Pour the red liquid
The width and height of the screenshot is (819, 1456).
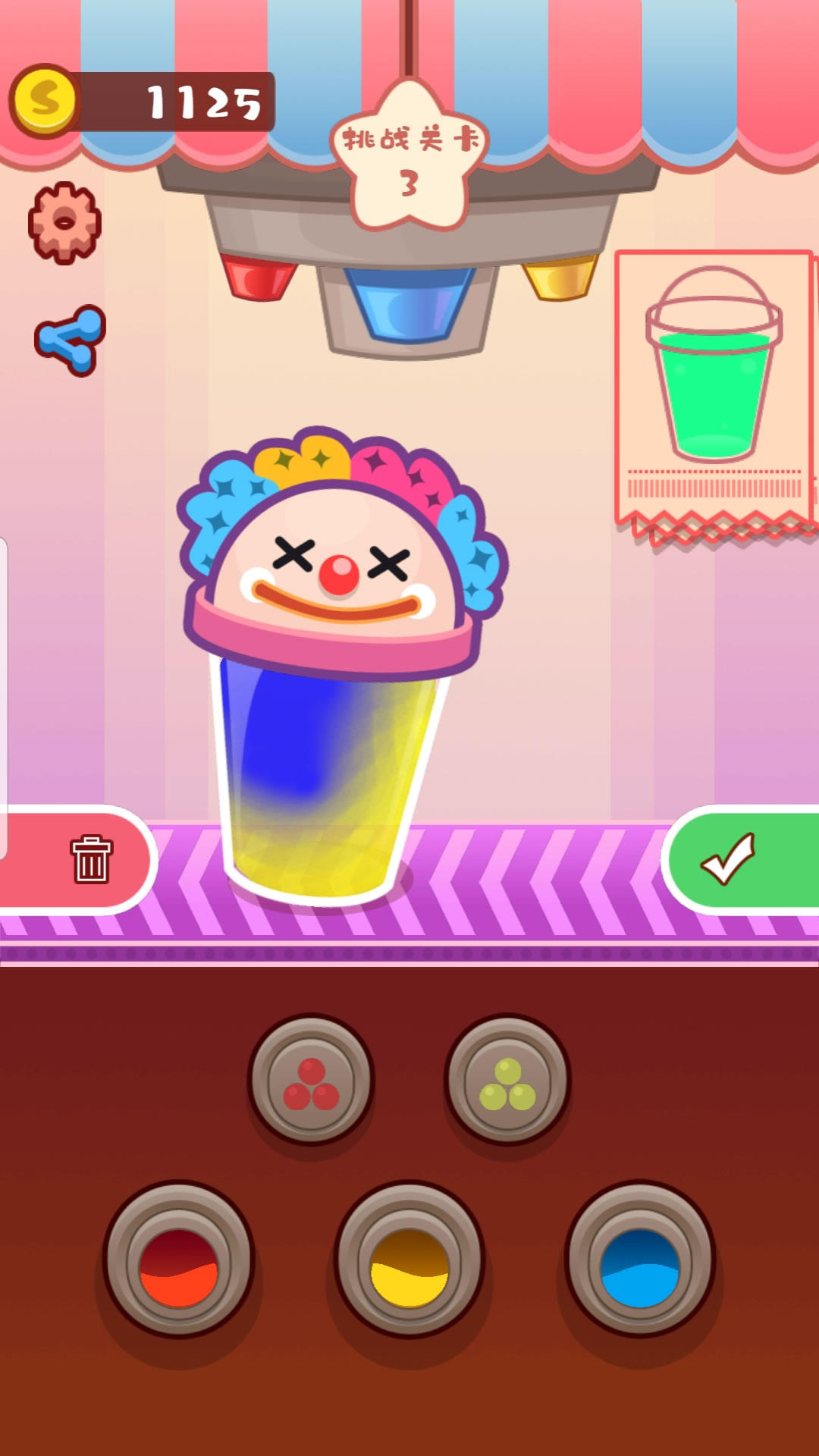point(179,1262)
